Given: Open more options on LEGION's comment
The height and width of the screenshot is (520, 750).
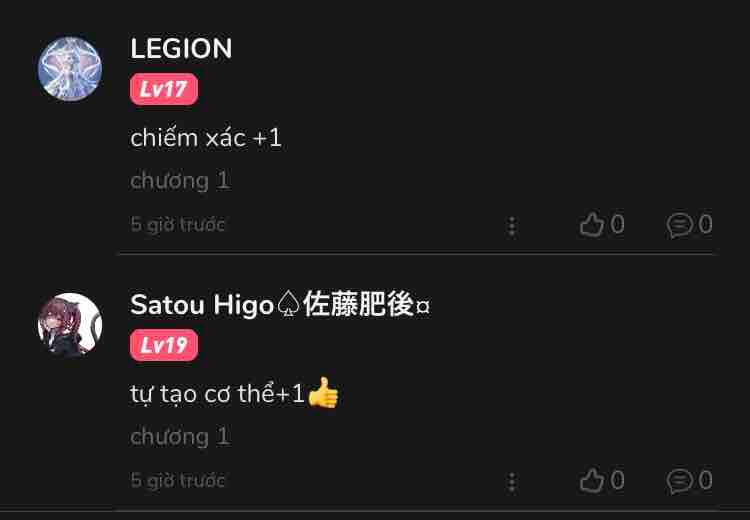Looking at the screenshot, I should (512, 226).
